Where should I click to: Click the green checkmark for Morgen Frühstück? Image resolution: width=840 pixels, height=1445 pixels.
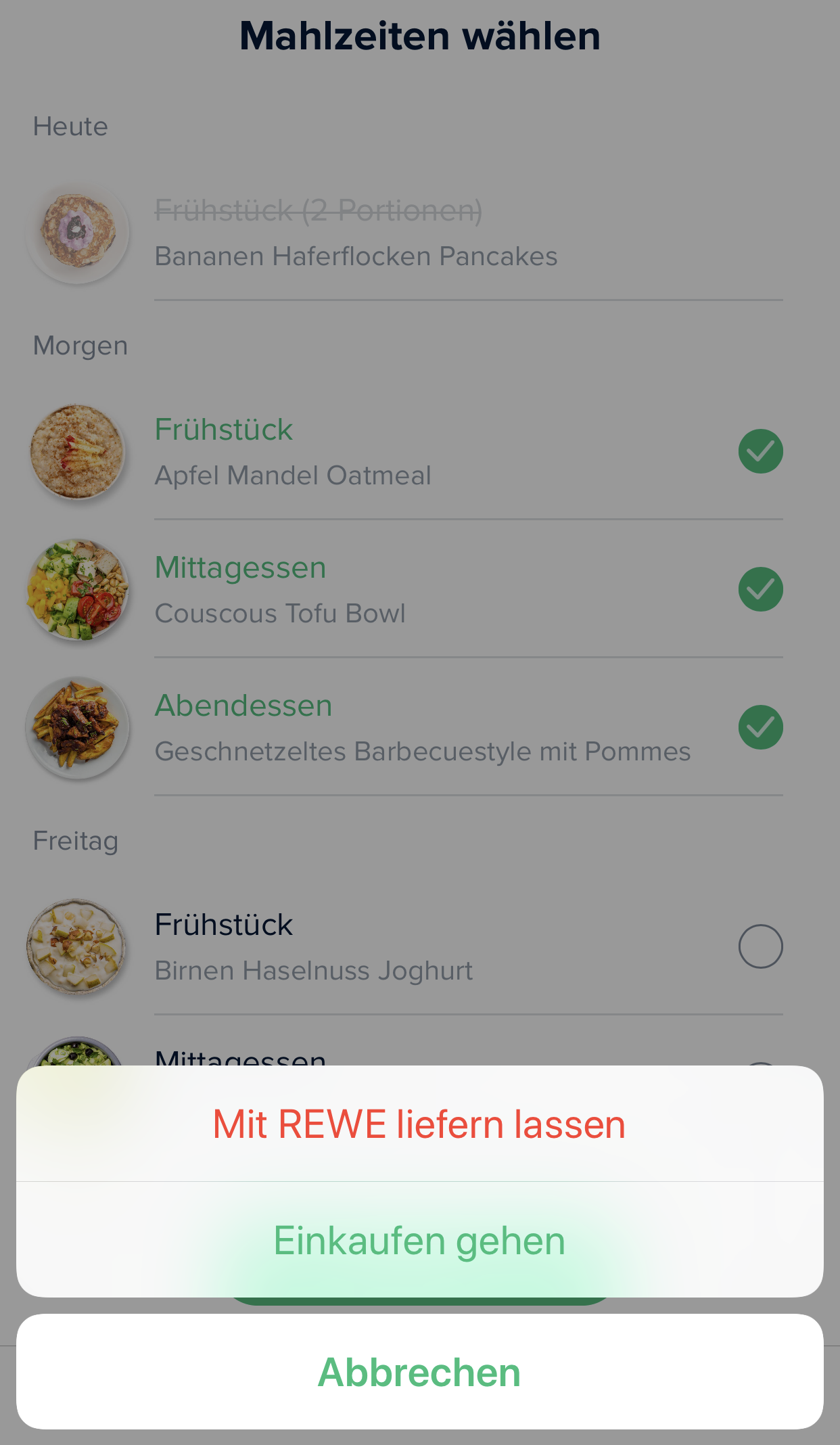click(x=760, y=451)
